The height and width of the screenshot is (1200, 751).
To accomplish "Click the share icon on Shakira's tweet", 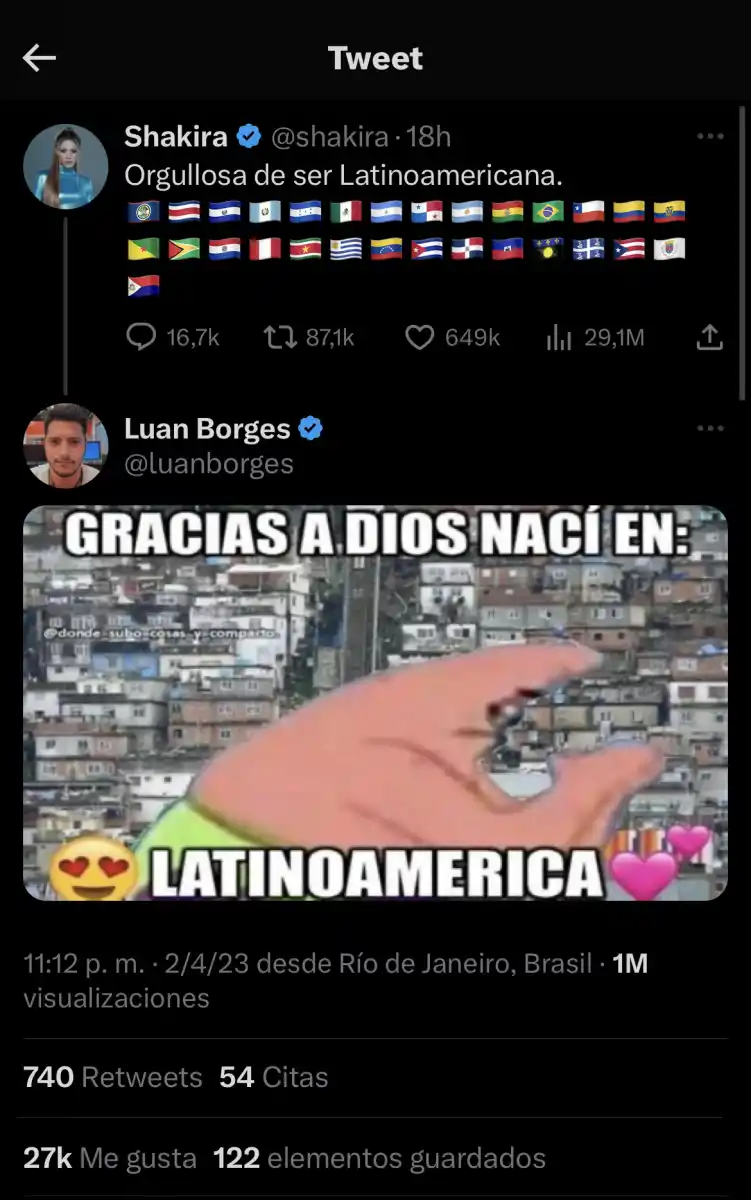I will [x=709, y=337].
